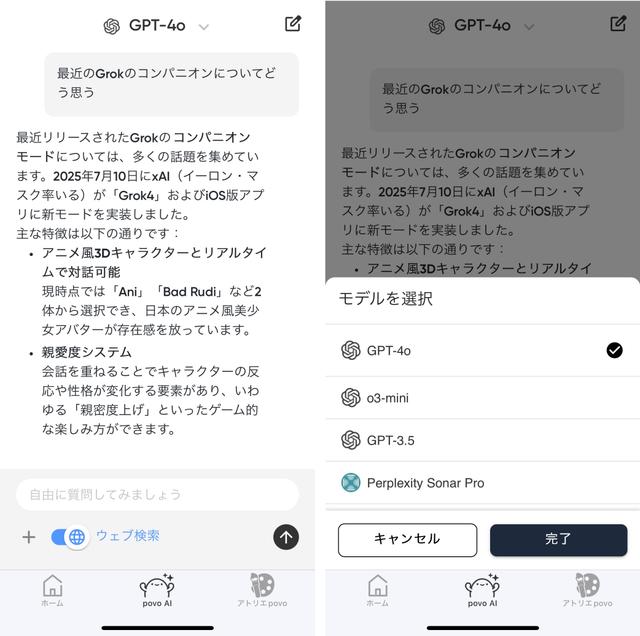The height and width of the screenshot is (636, 640).
Task: Tap the plus attachment icon
Action: pos(29,537)
